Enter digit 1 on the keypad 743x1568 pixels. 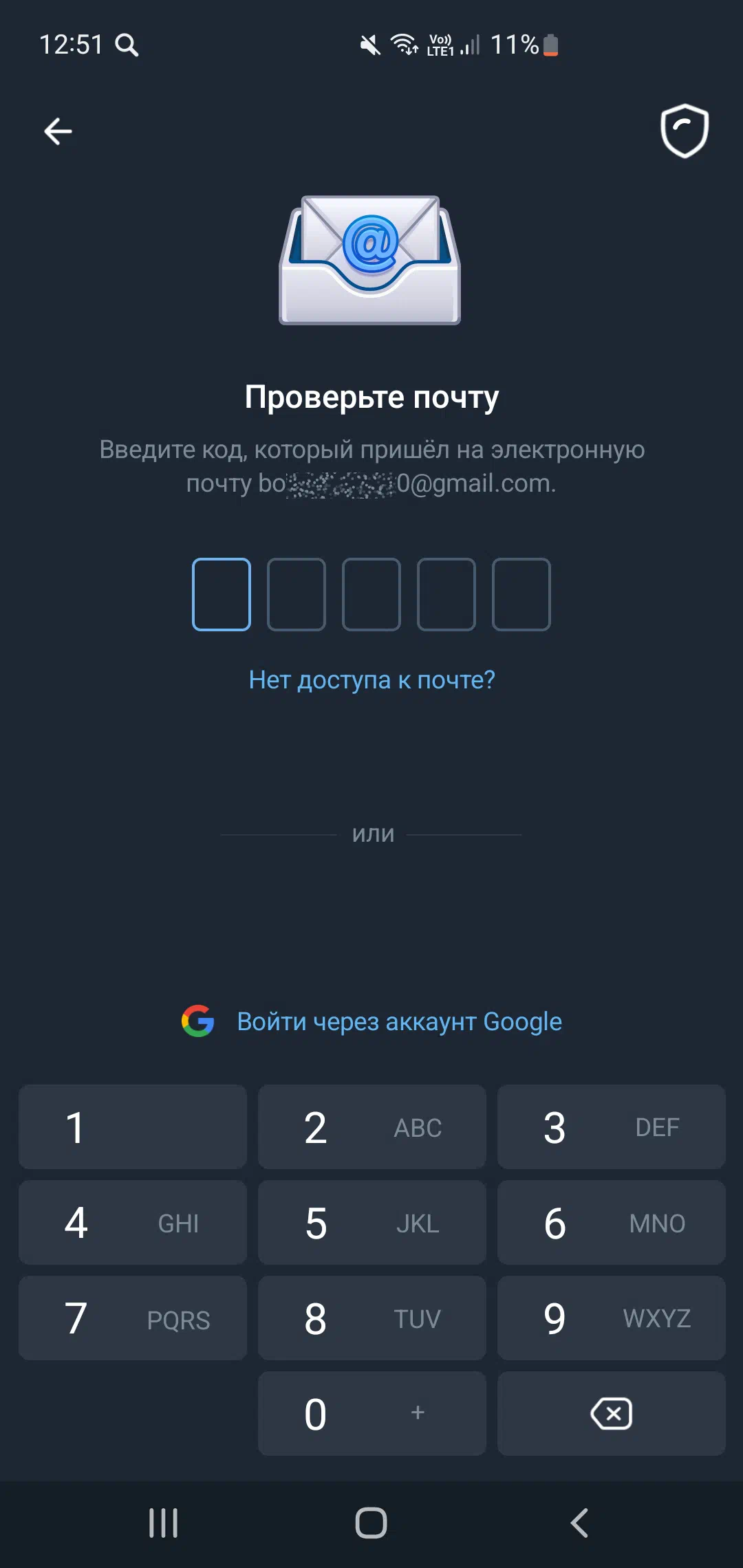click(x=133, y=1127)
